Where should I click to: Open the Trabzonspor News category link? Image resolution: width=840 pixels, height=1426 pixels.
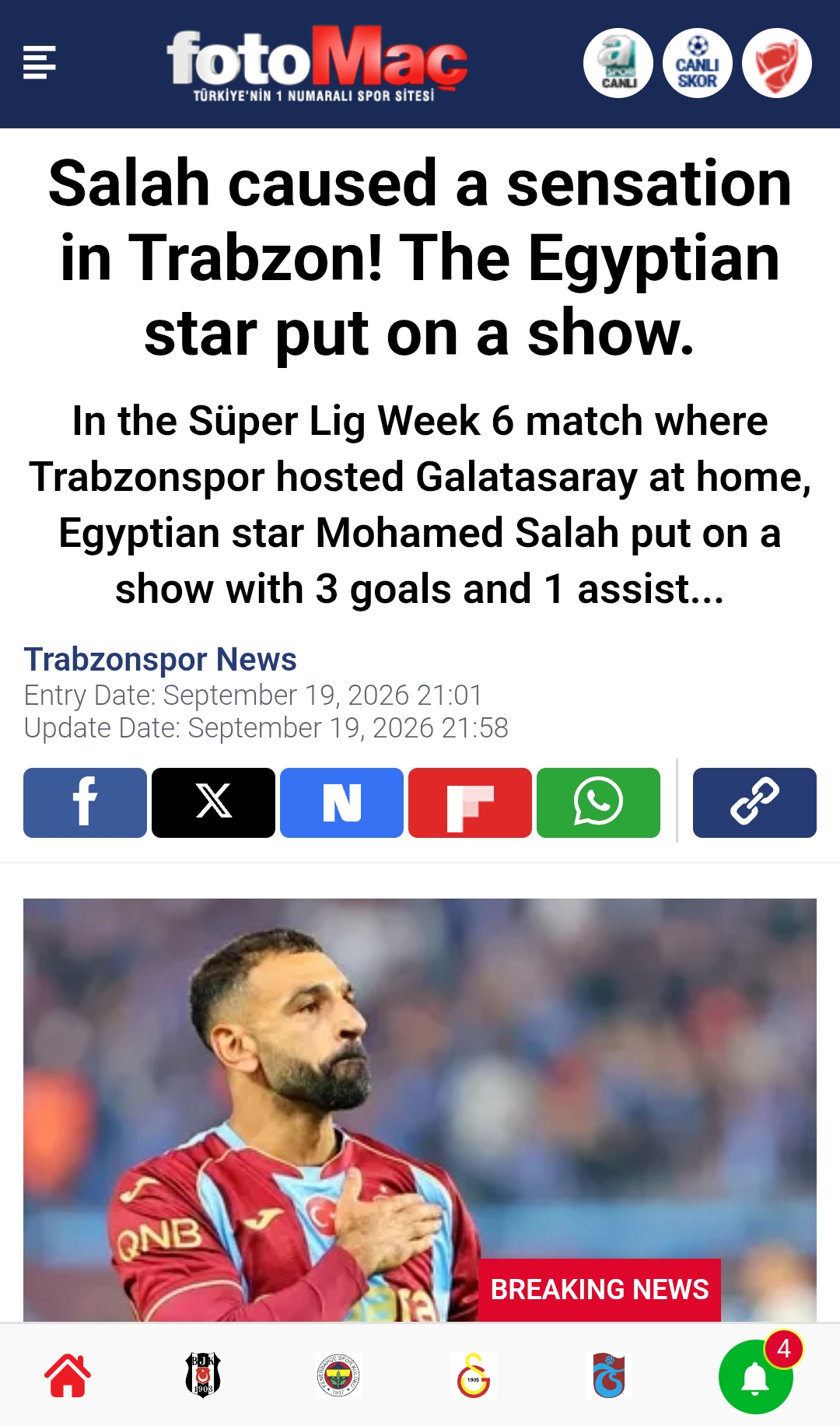tap(160, 659)
